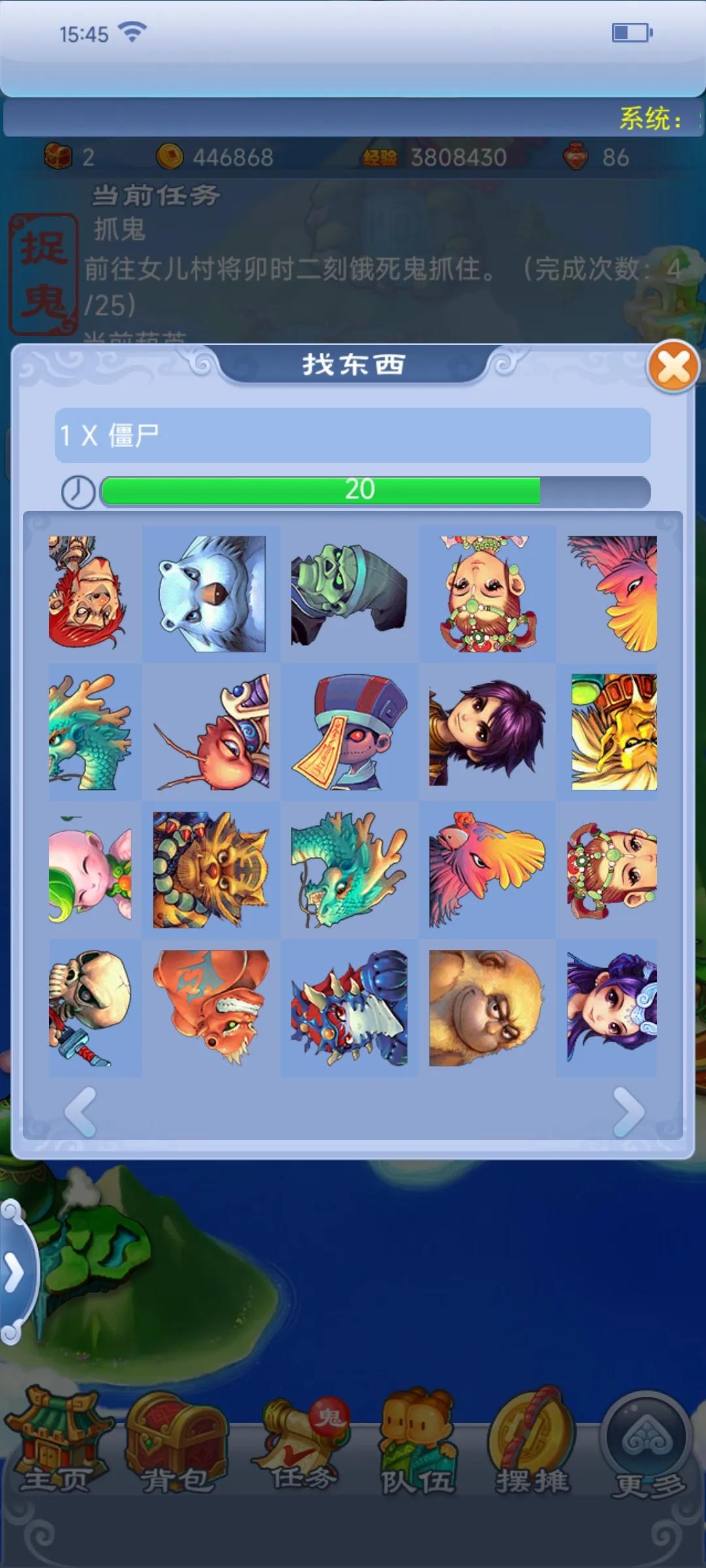Tap the polar bear tile
This screenshot has height=1568, width=706.
(x=211, y=593)
